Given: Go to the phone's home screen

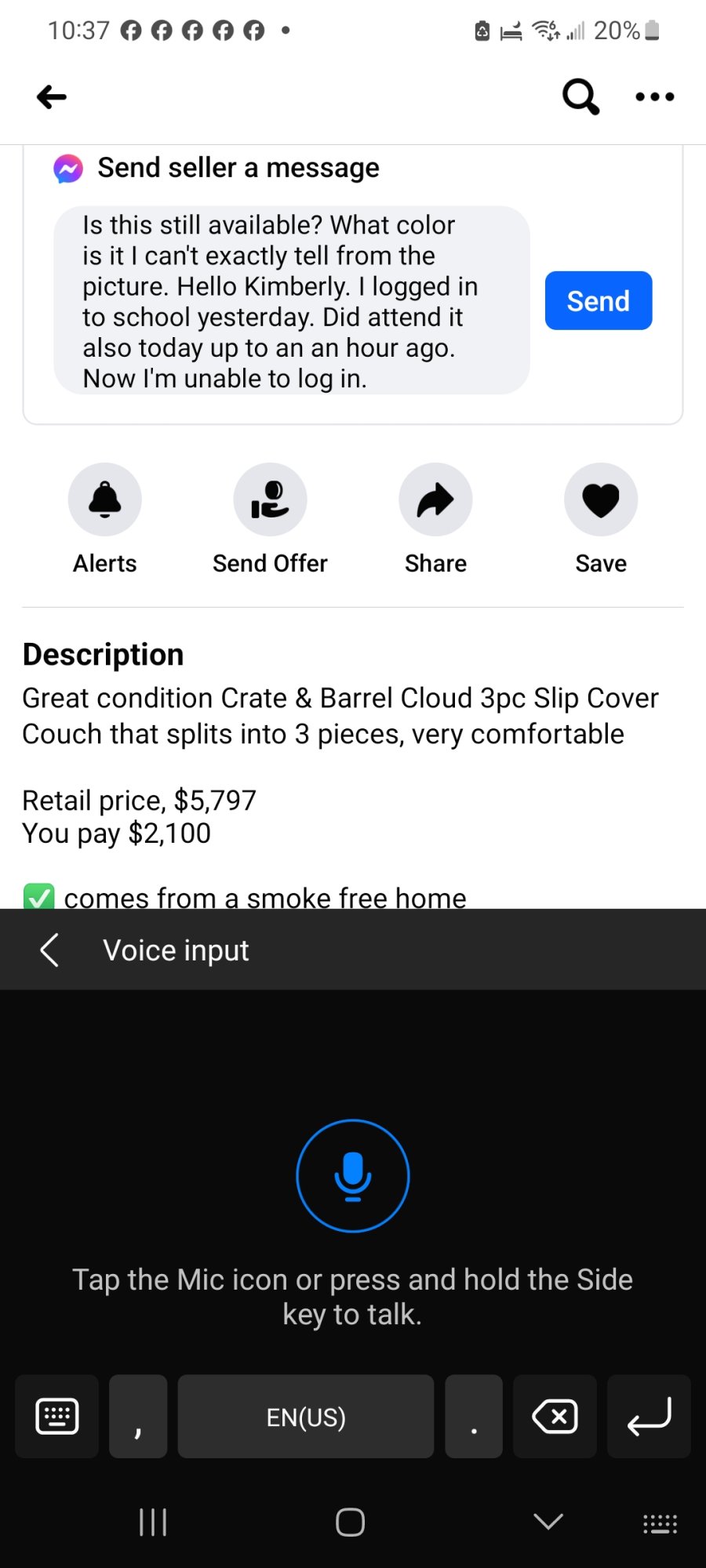Looking at the screenshot, I should pos(350,1523).
